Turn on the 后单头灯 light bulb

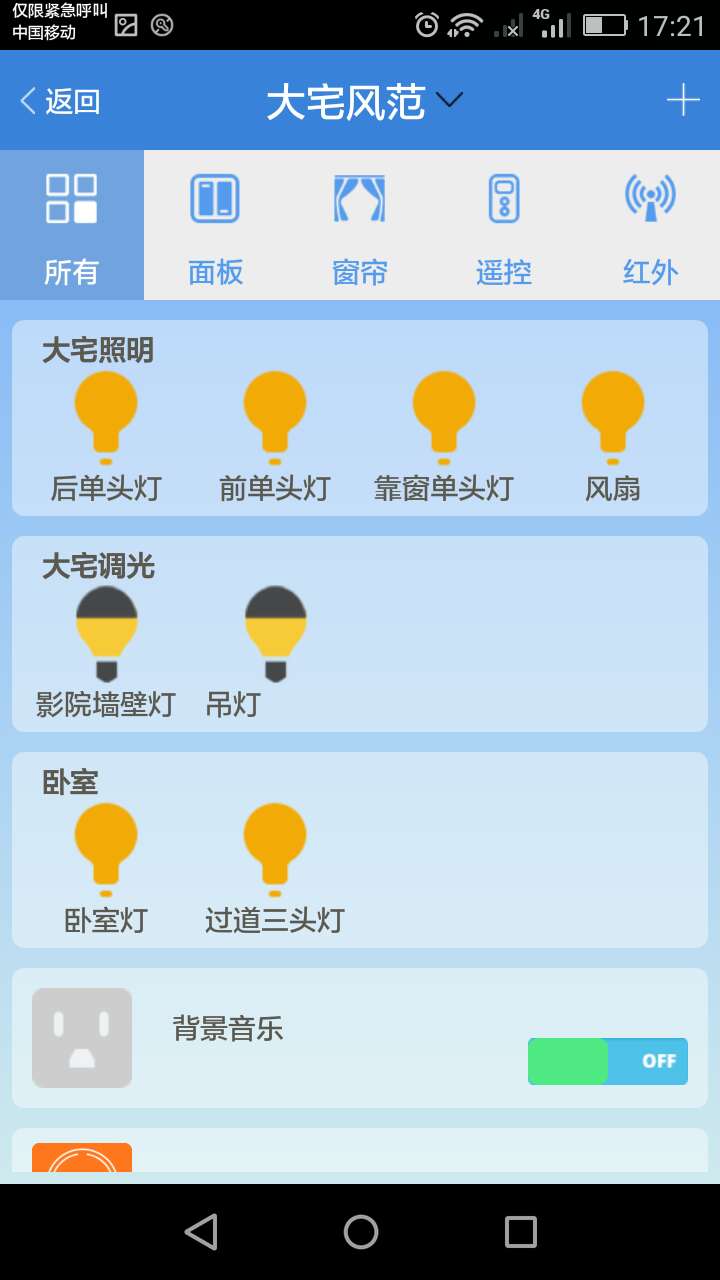coord(105,412)
